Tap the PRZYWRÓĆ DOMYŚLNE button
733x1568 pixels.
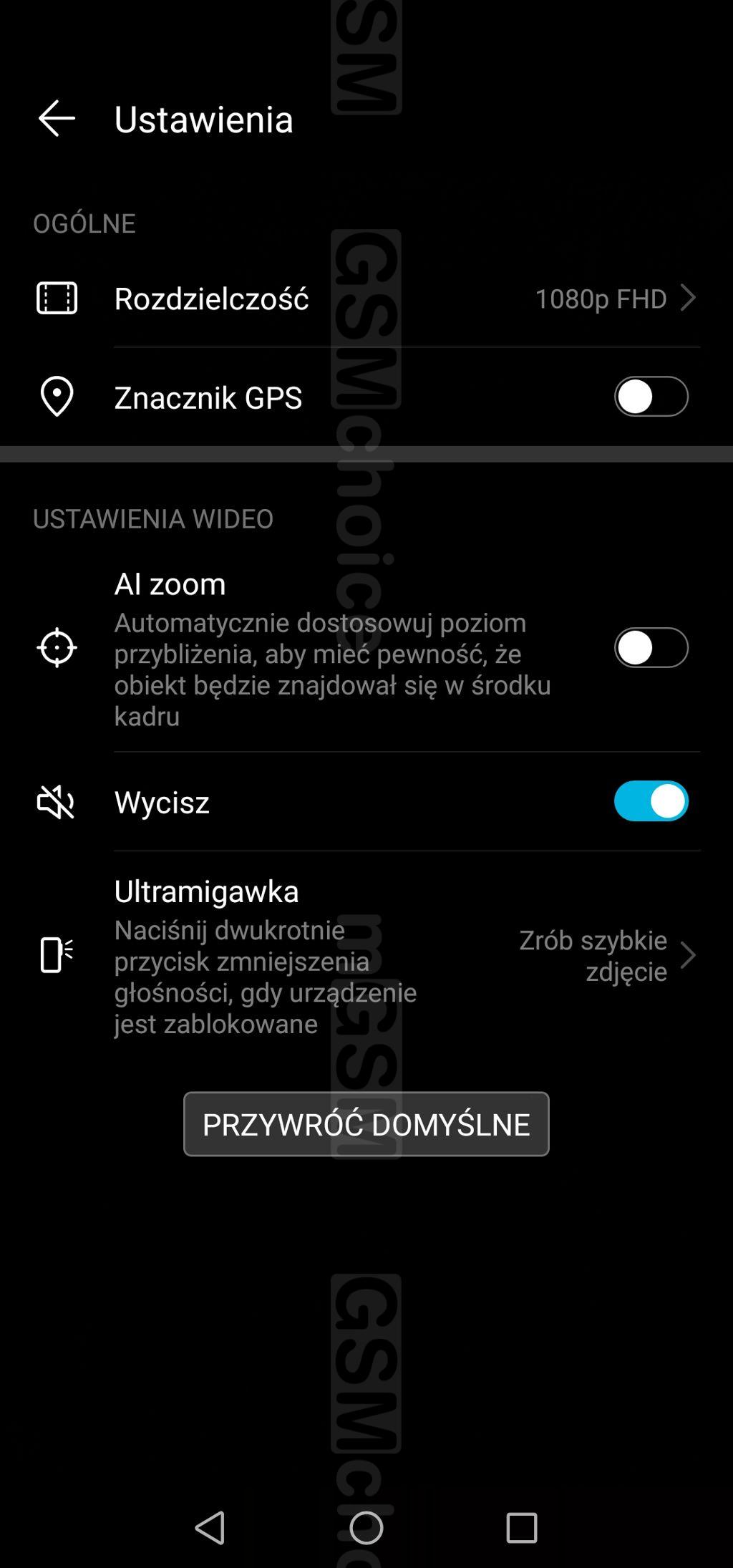[366, 1124]
